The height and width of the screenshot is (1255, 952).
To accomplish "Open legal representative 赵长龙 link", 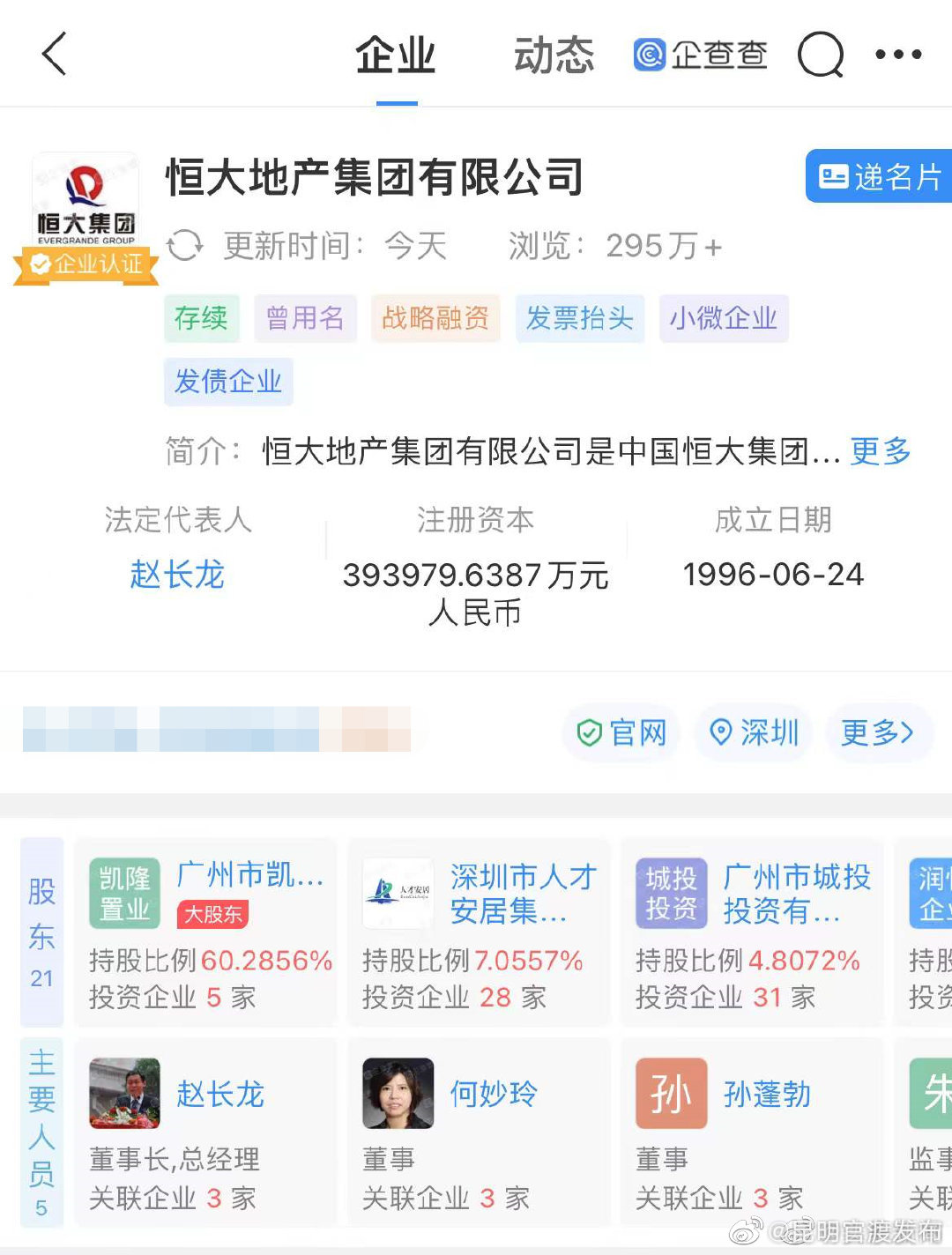I will click(176, 575).
